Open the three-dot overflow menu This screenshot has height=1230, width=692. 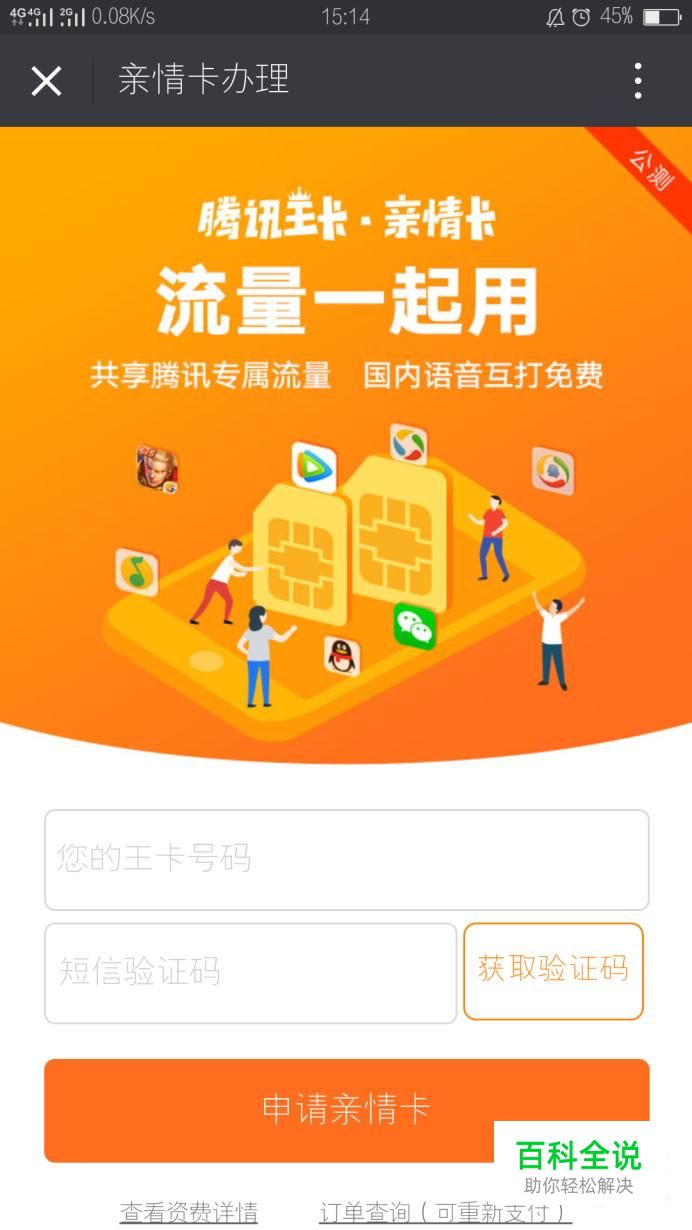tap(638, 81)
